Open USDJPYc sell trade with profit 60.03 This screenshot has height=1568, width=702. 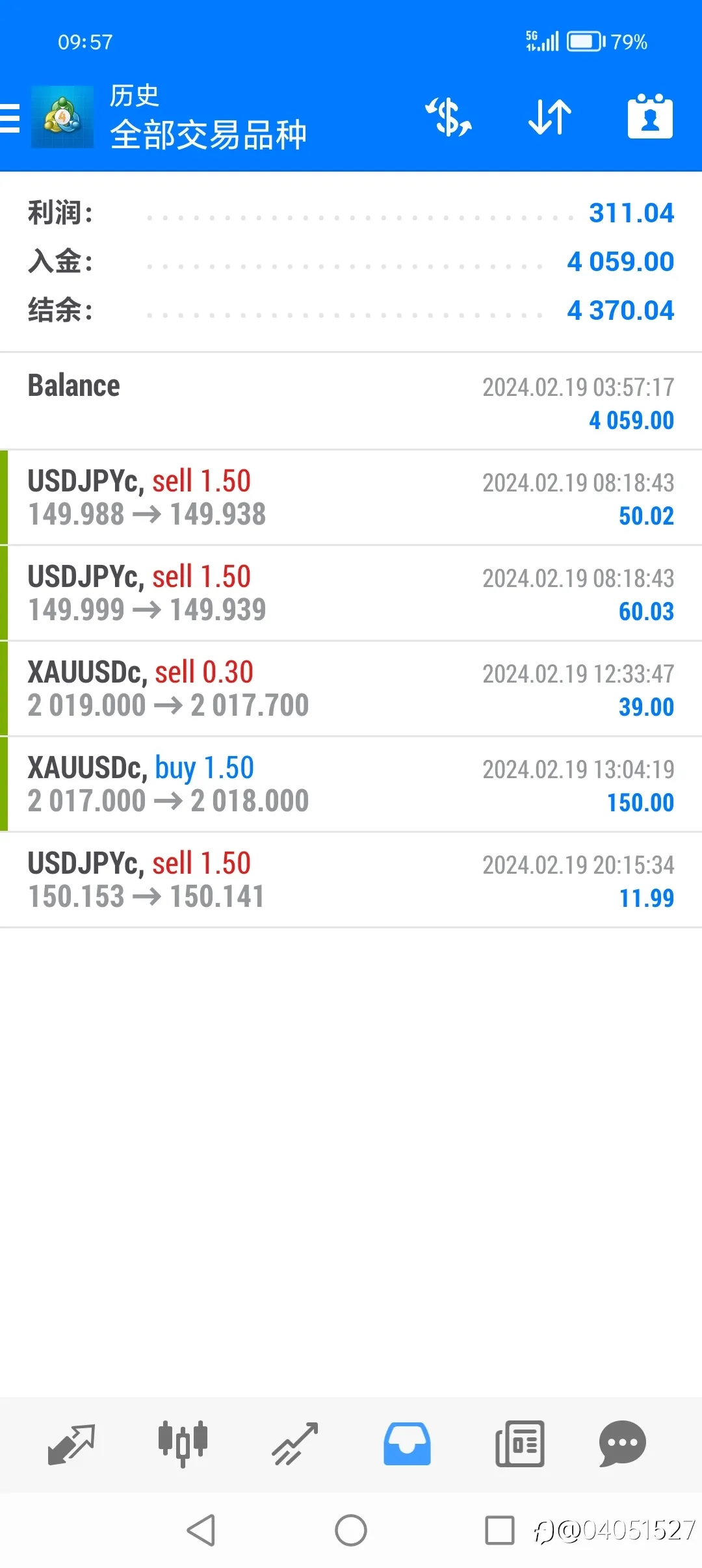click(x=351, y=593)
